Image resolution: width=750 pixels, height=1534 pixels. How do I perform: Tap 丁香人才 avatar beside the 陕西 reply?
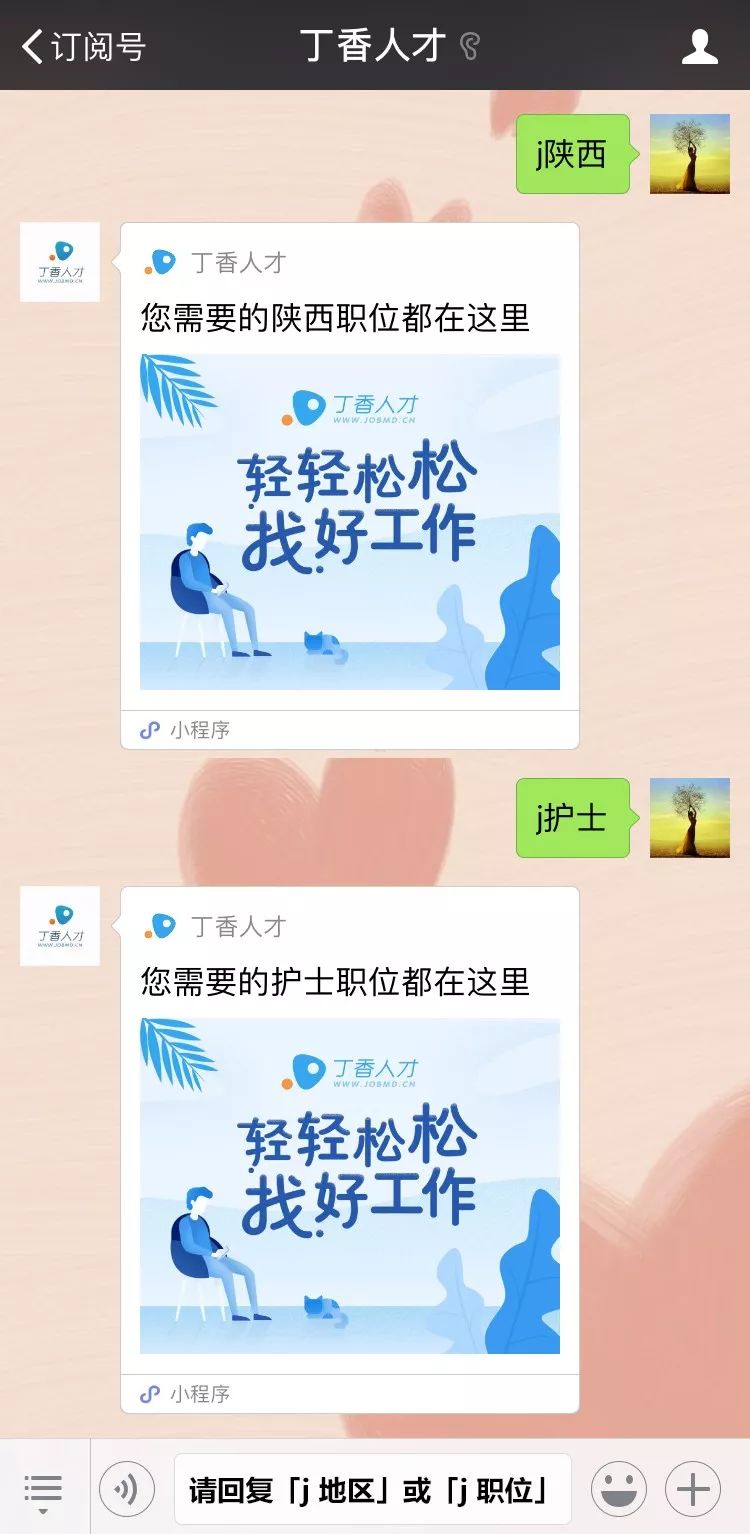click(x=60, y=262)
